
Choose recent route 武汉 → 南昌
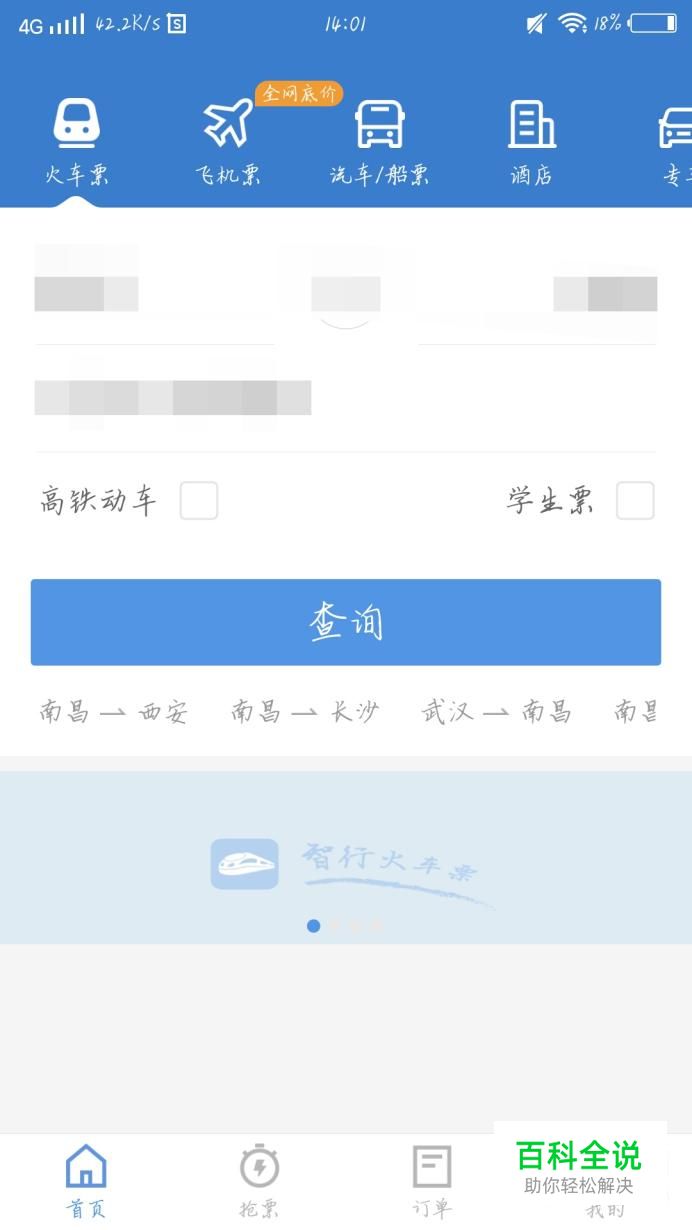pyautogui.click(x=497, y=712)
